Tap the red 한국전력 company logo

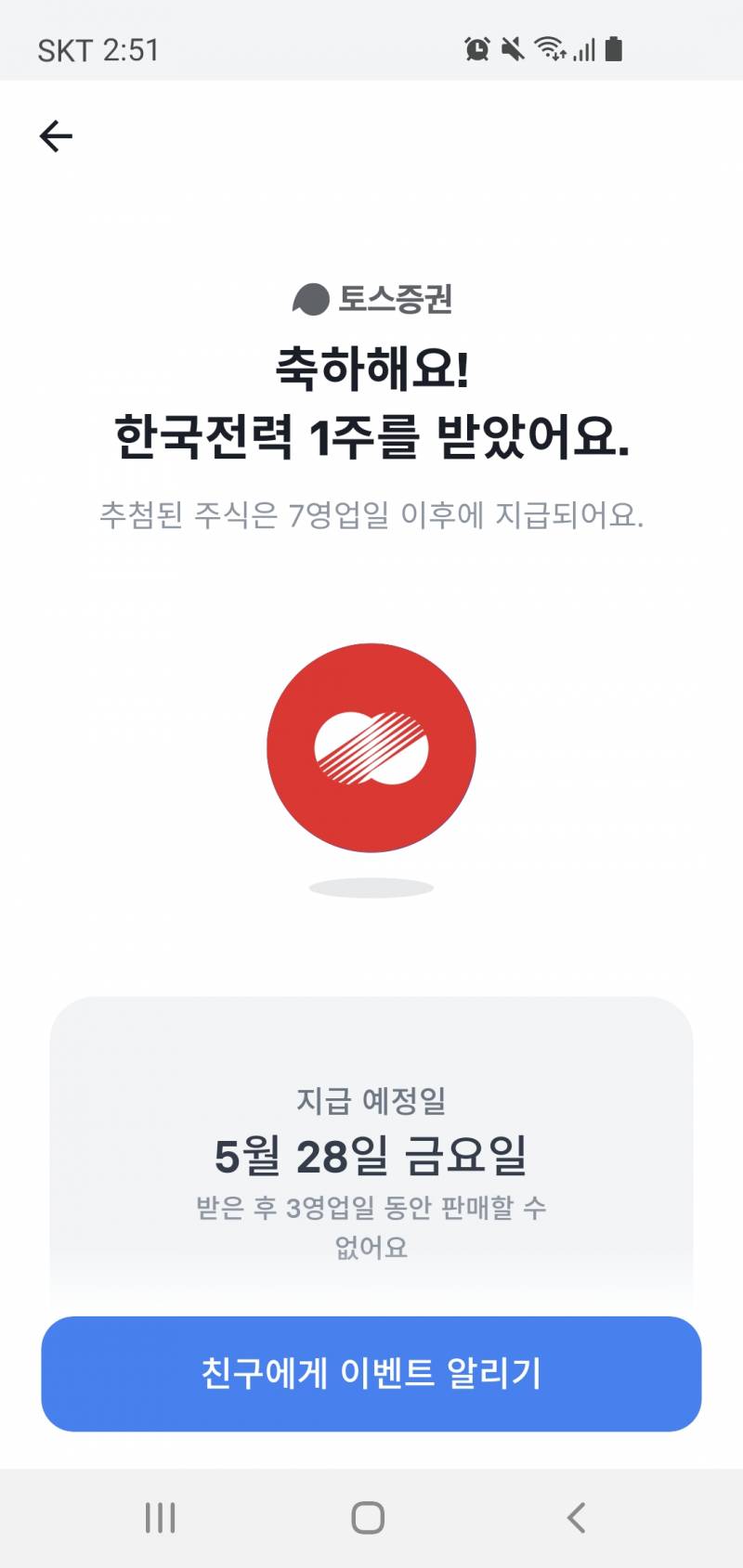tap(371, 748)
